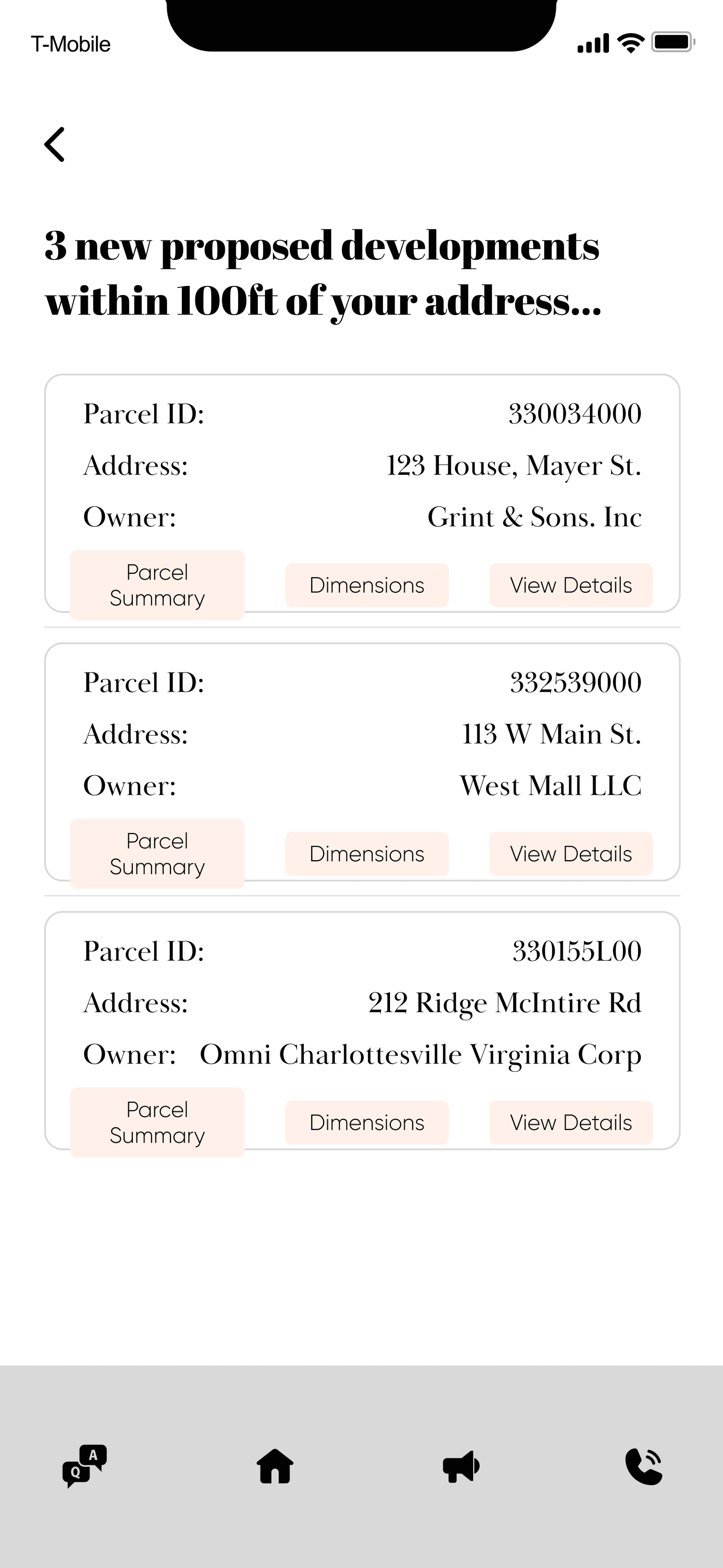View Details of West Mall LLC parcel
Viewport: 723px width, 1568px height.
tap(571, 853)
